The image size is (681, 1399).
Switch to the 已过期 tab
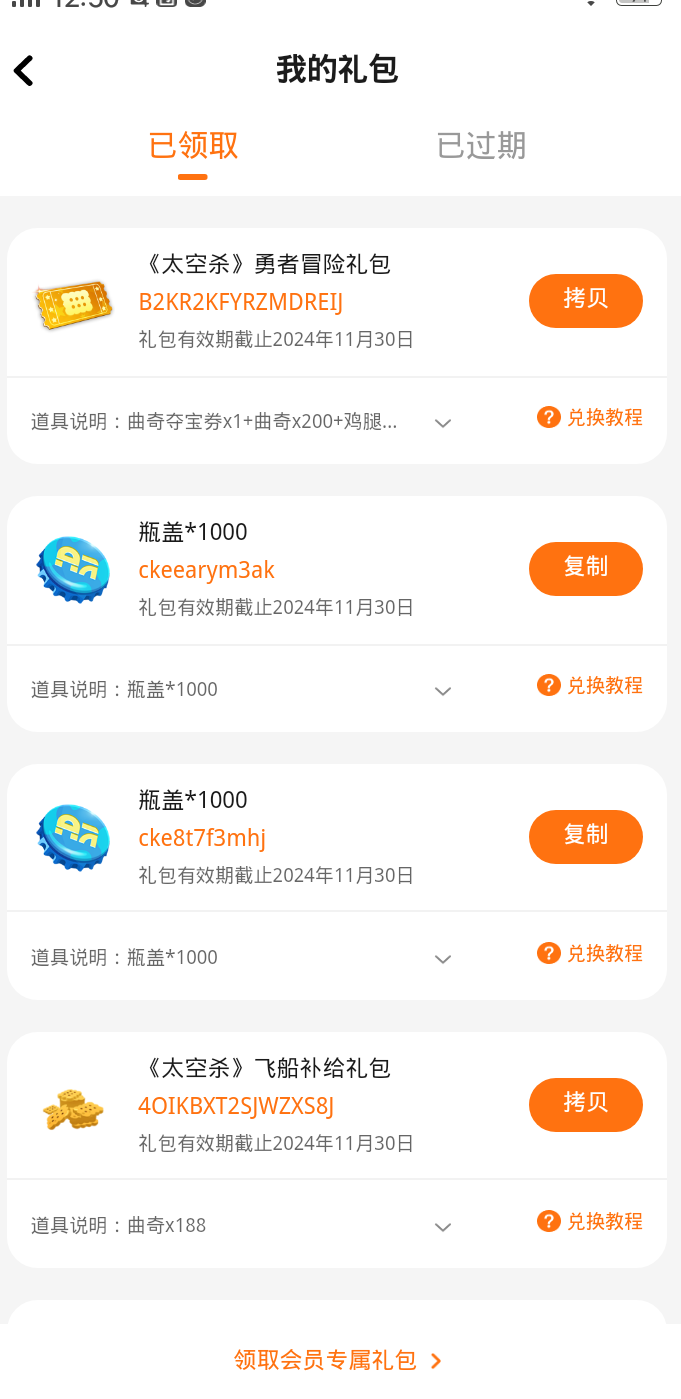pos(481,146)
